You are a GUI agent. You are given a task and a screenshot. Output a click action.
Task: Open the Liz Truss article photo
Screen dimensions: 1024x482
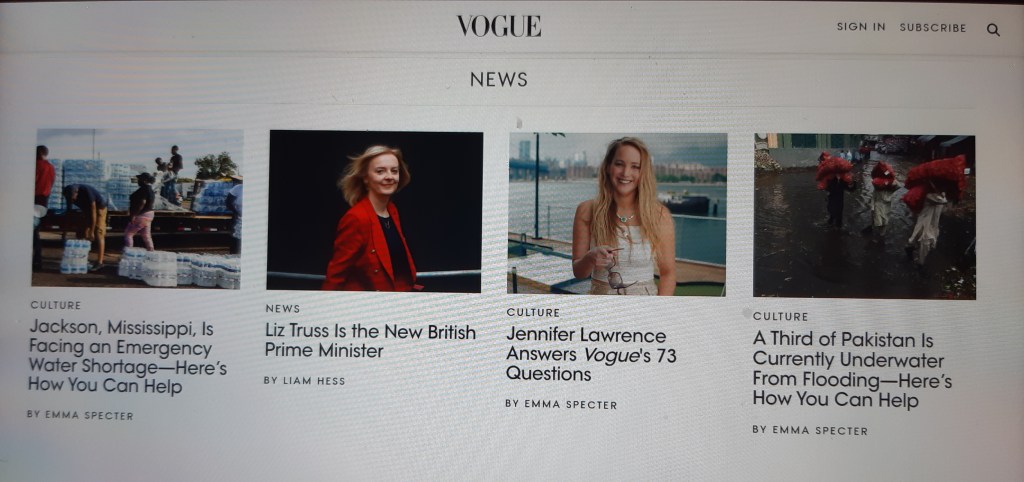pos(375,211)
